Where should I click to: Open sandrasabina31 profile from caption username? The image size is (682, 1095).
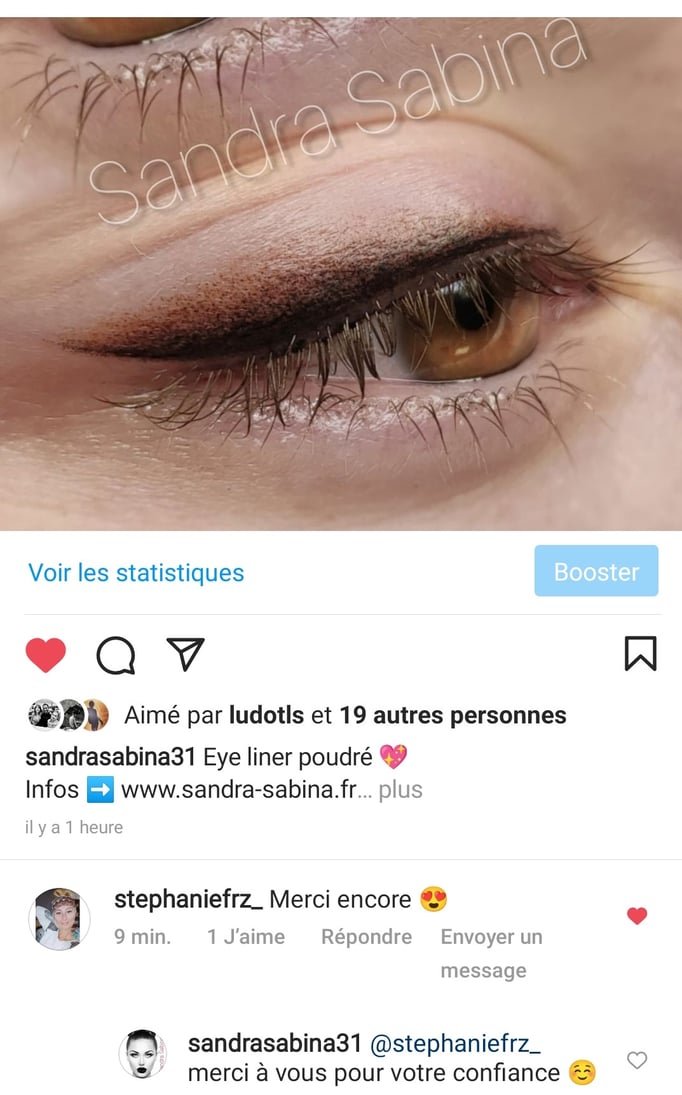[110, 756]
